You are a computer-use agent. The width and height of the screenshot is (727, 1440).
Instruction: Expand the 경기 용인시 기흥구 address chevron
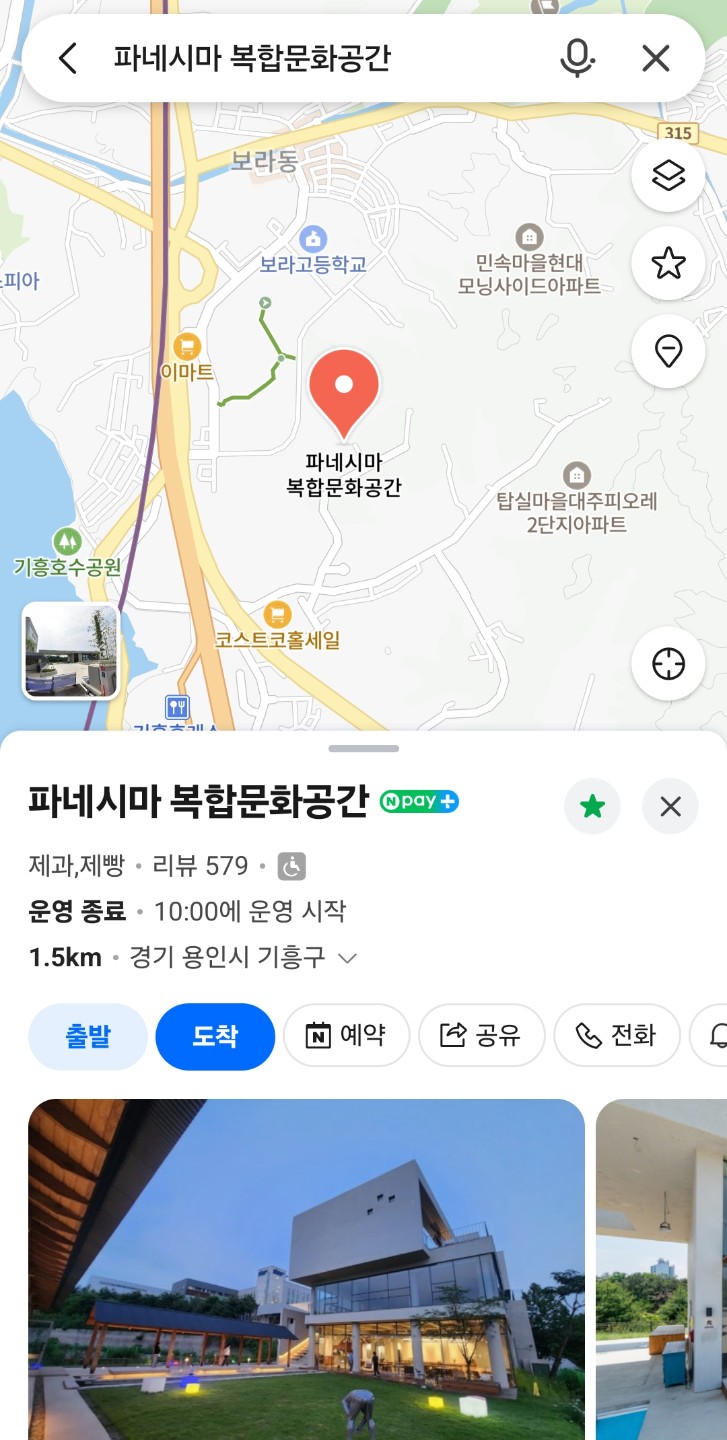coord(346,956)
